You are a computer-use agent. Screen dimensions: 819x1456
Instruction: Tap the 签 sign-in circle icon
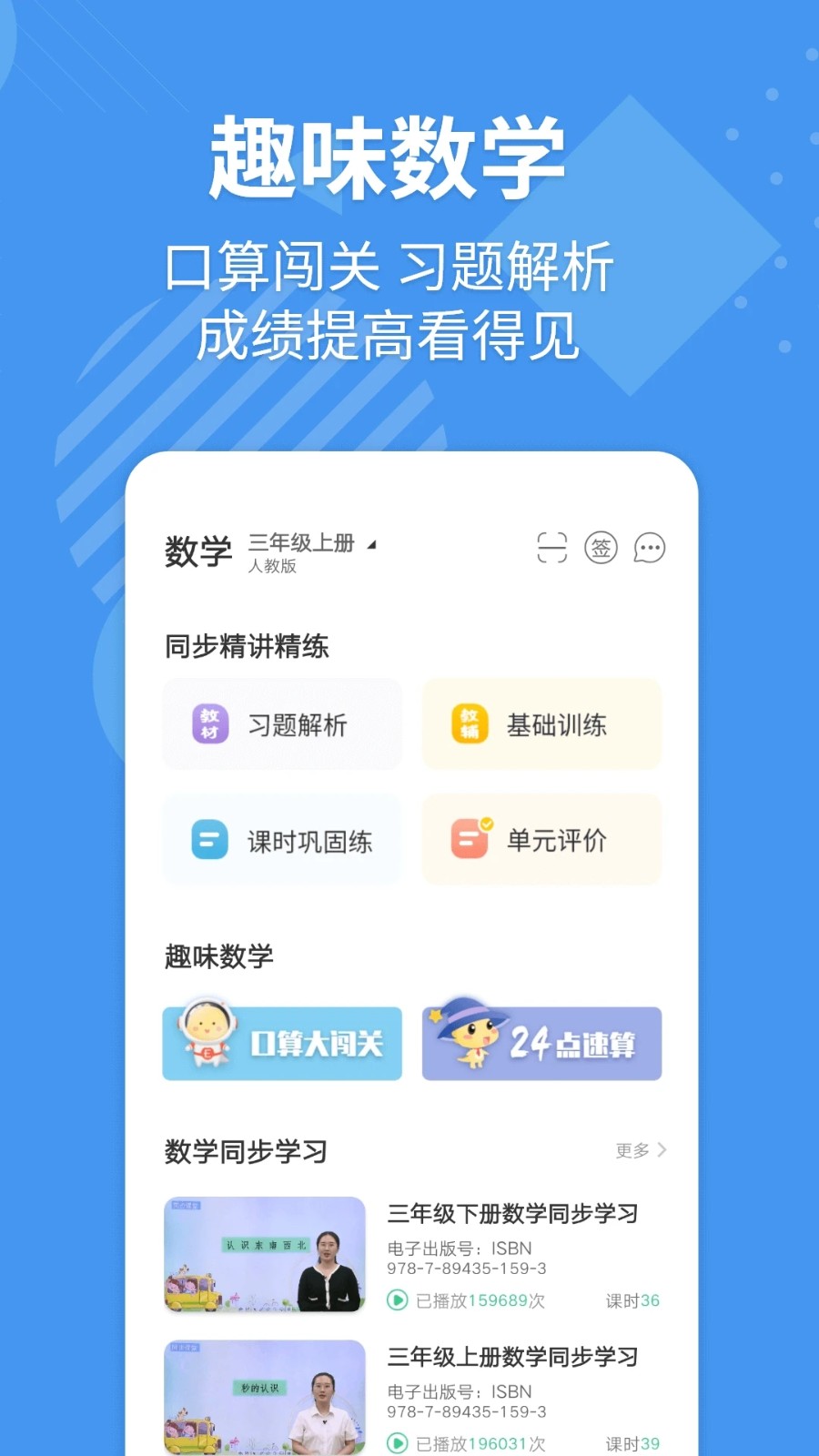coord(601,549)
